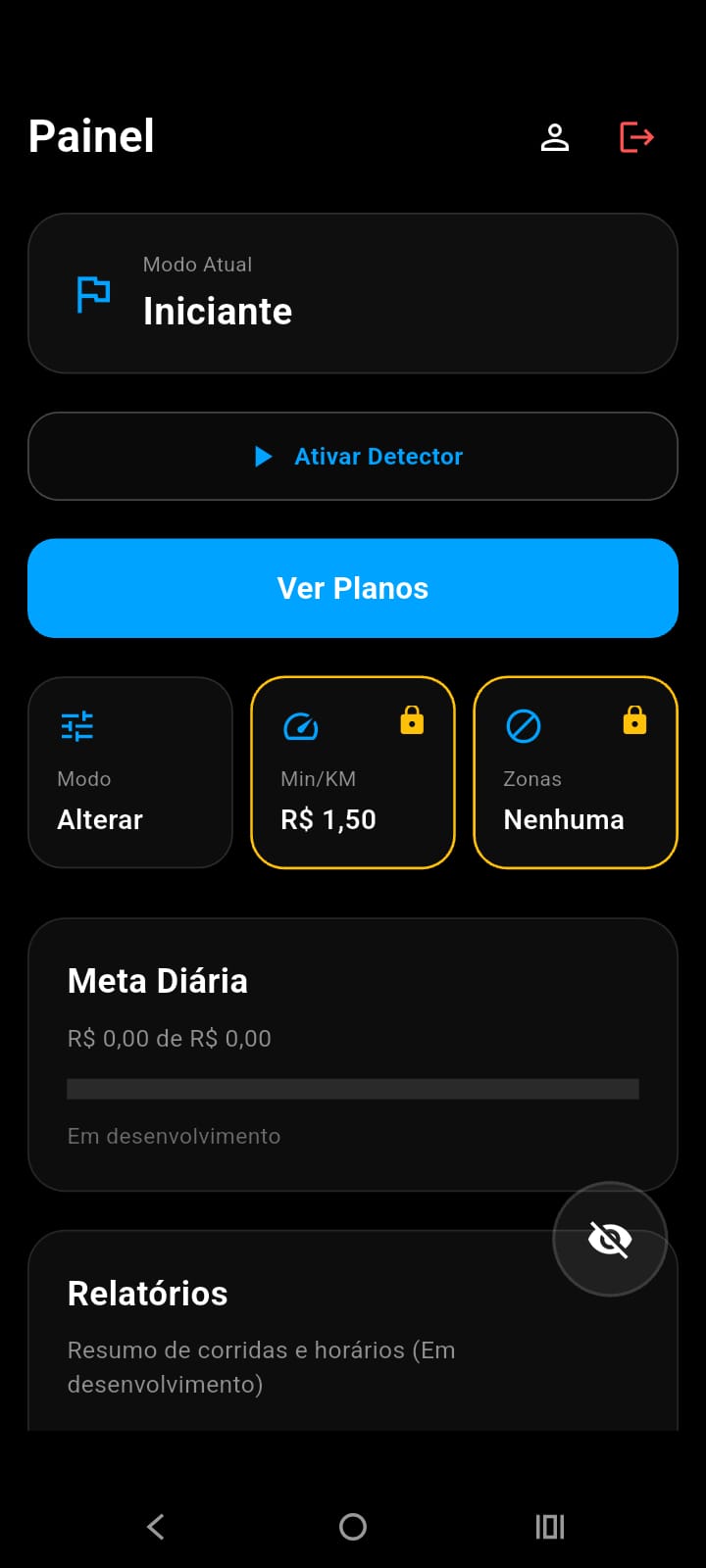Toggle visibility with the eye-slash button
Screen dimensions: 706x1568
click(610, 1239)
